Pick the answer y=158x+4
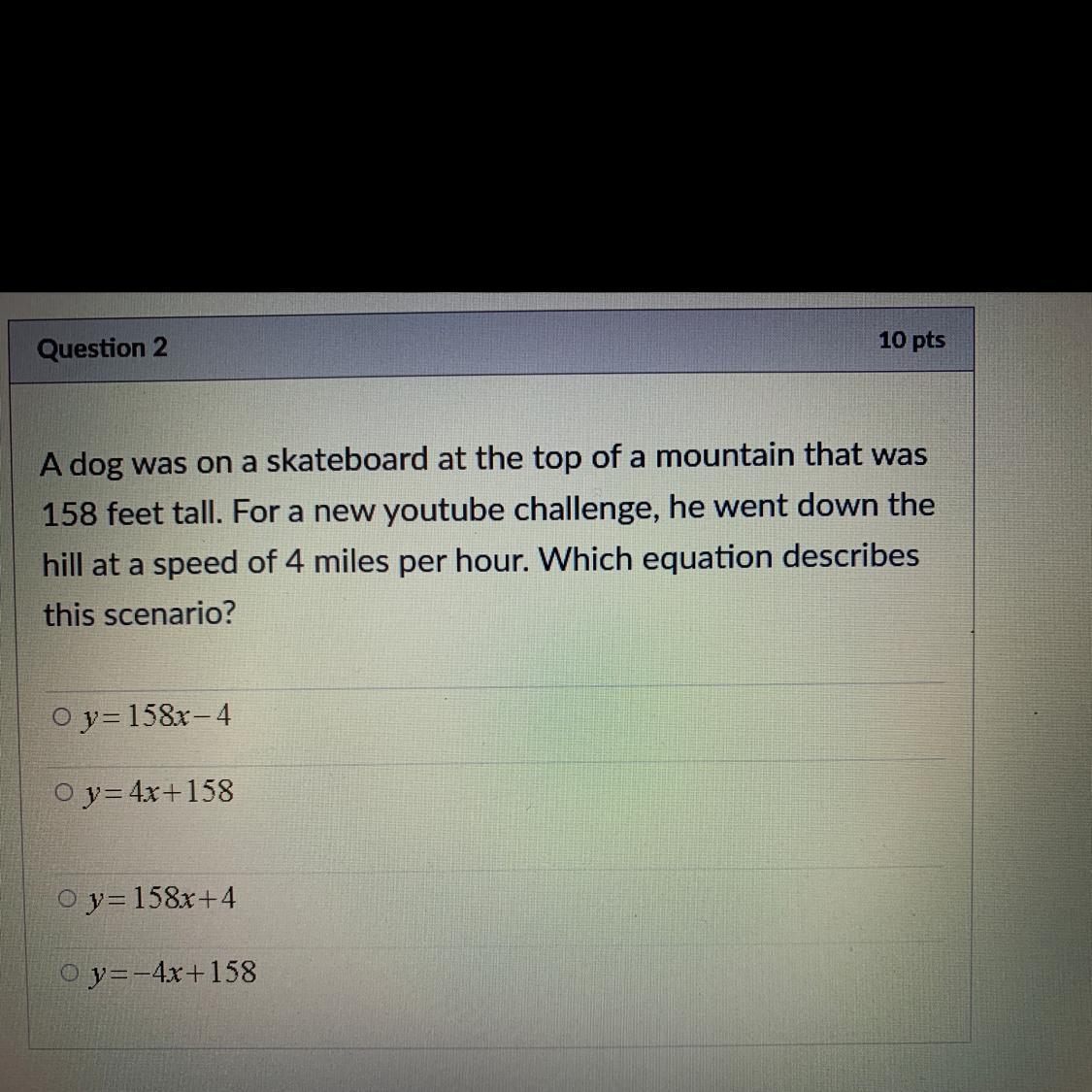Viewport: 1092px width, 1092px height. tap(67, 899)
